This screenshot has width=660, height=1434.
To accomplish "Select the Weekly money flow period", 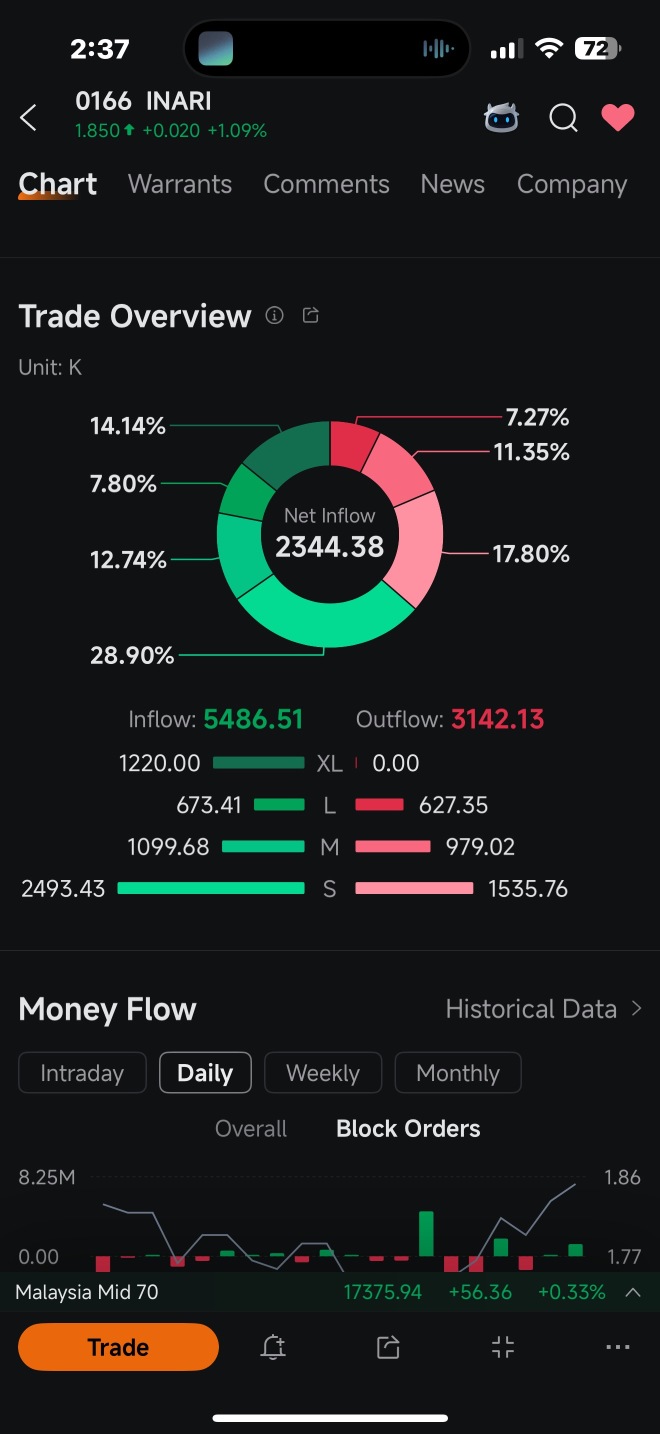I will pyautogui.click(x=323, y=1073).
